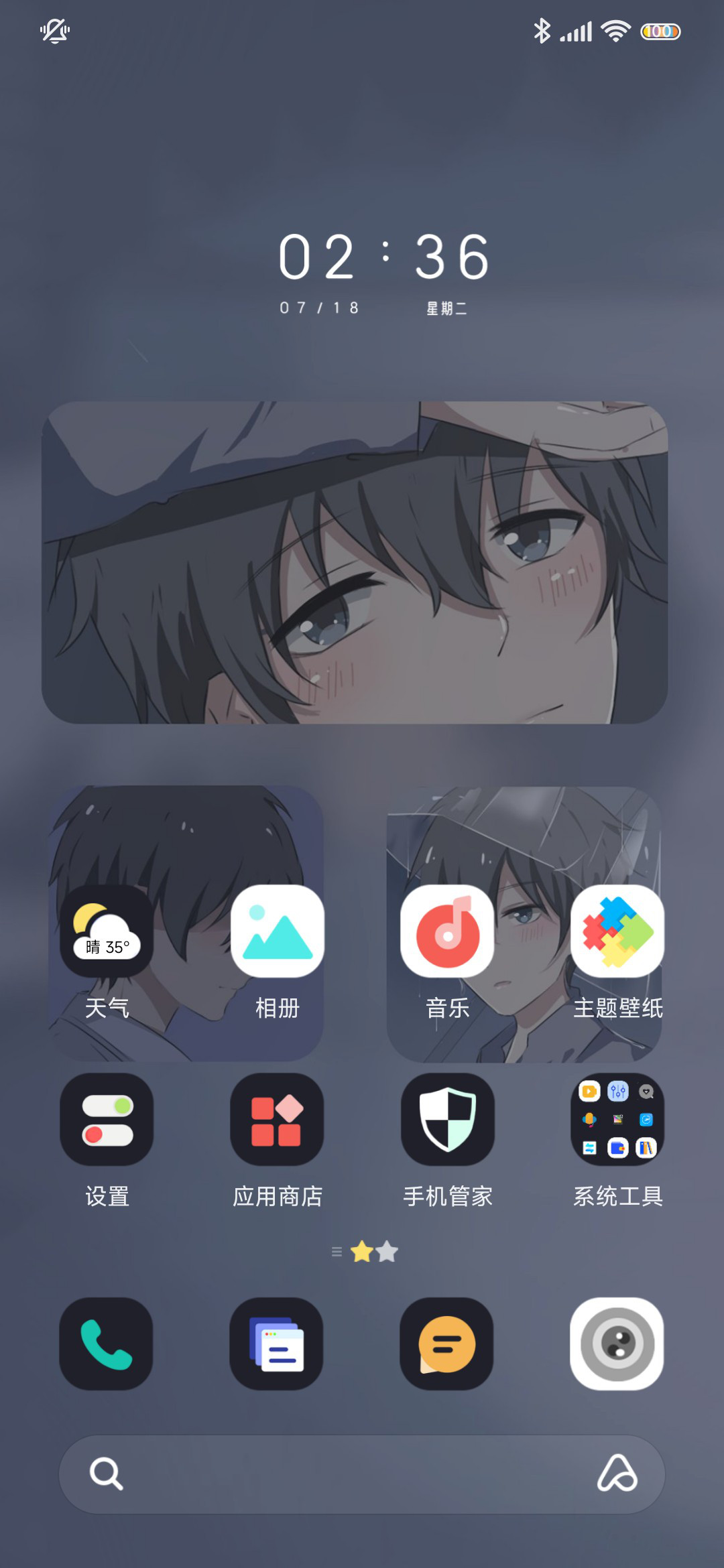Tap the icon at search bar's right end

pos(617,1473)
